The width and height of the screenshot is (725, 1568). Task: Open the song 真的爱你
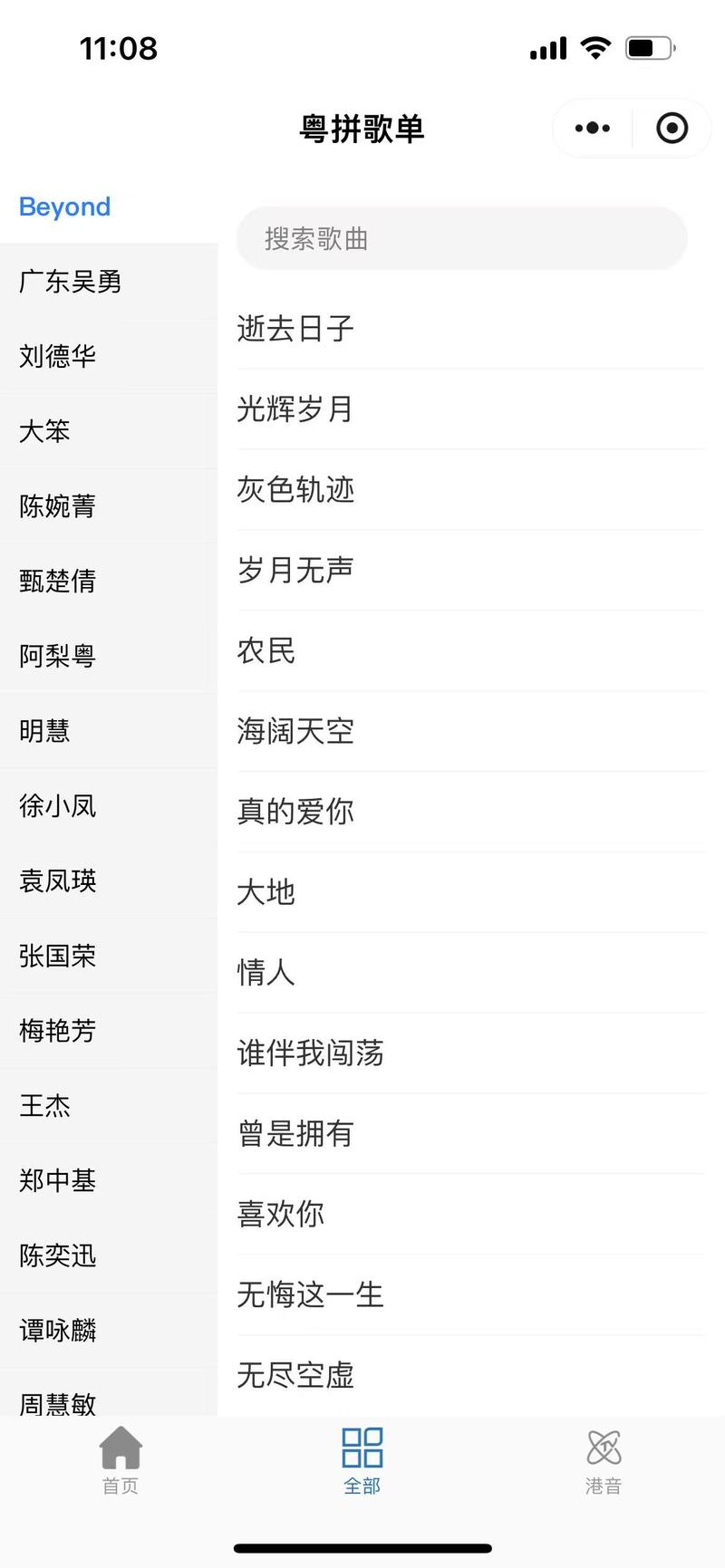(470, 812)
